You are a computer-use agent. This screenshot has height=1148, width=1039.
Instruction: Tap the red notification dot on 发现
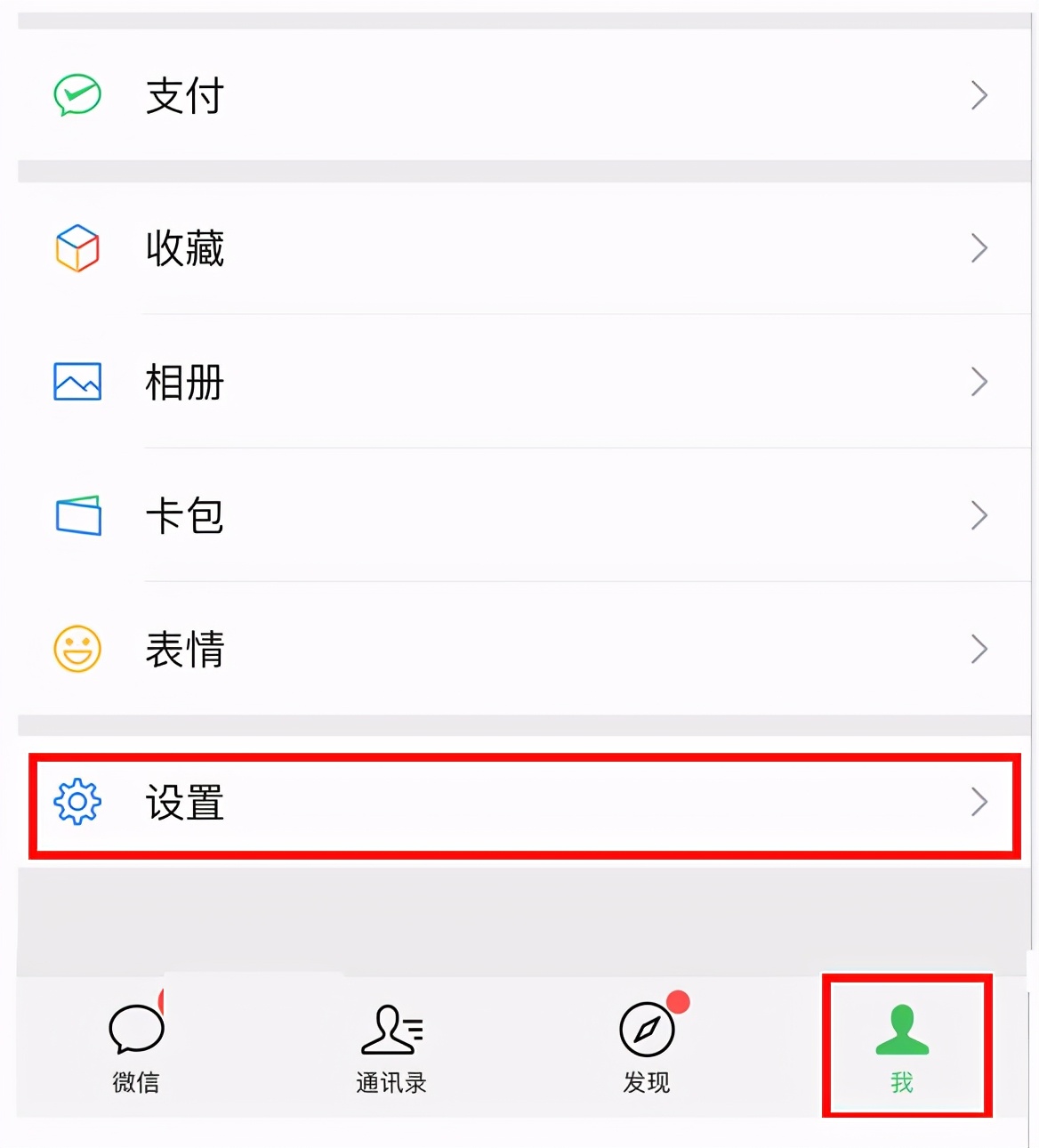pos(678,1002)
